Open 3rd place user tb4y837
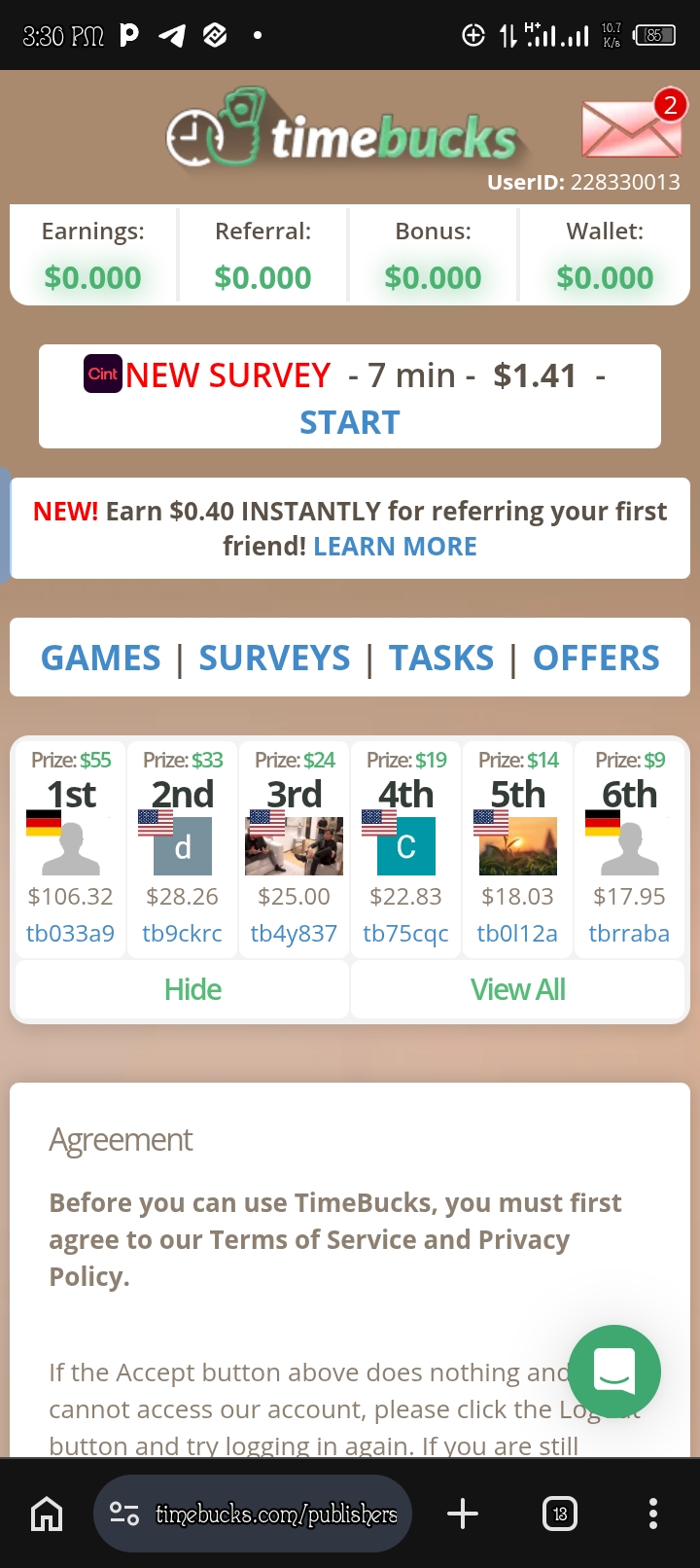 click(294, 934)
